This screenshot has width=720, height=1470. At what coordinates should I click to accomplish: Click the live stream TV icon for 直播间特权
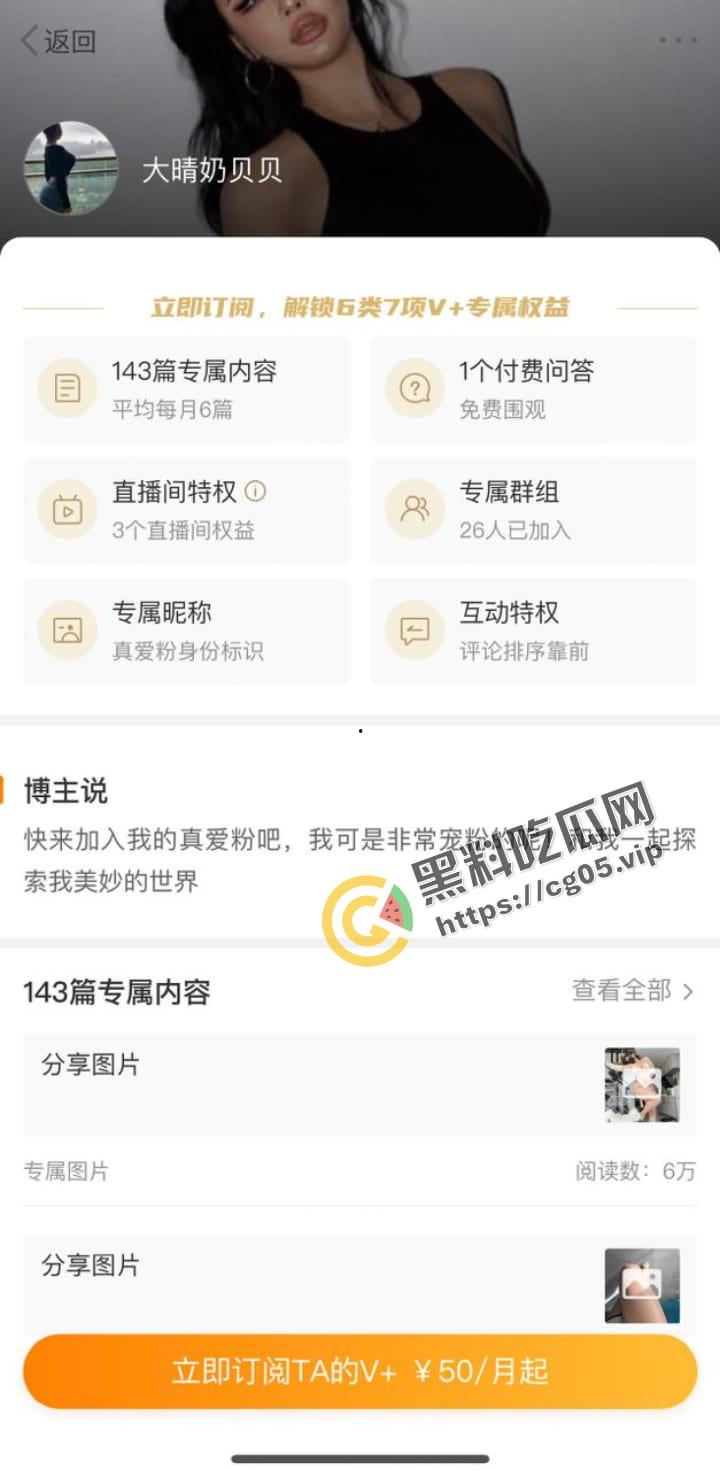(67, 510)
